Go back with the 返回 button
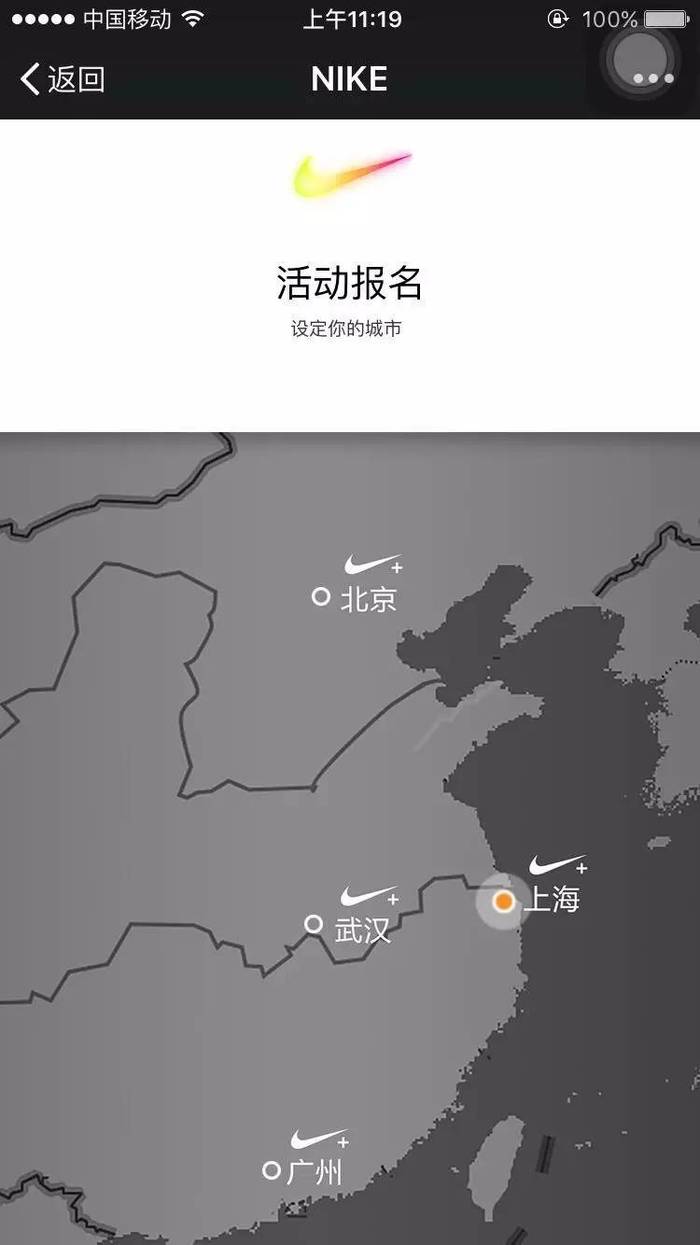The image size is (700, 1245). pos(62,79)
